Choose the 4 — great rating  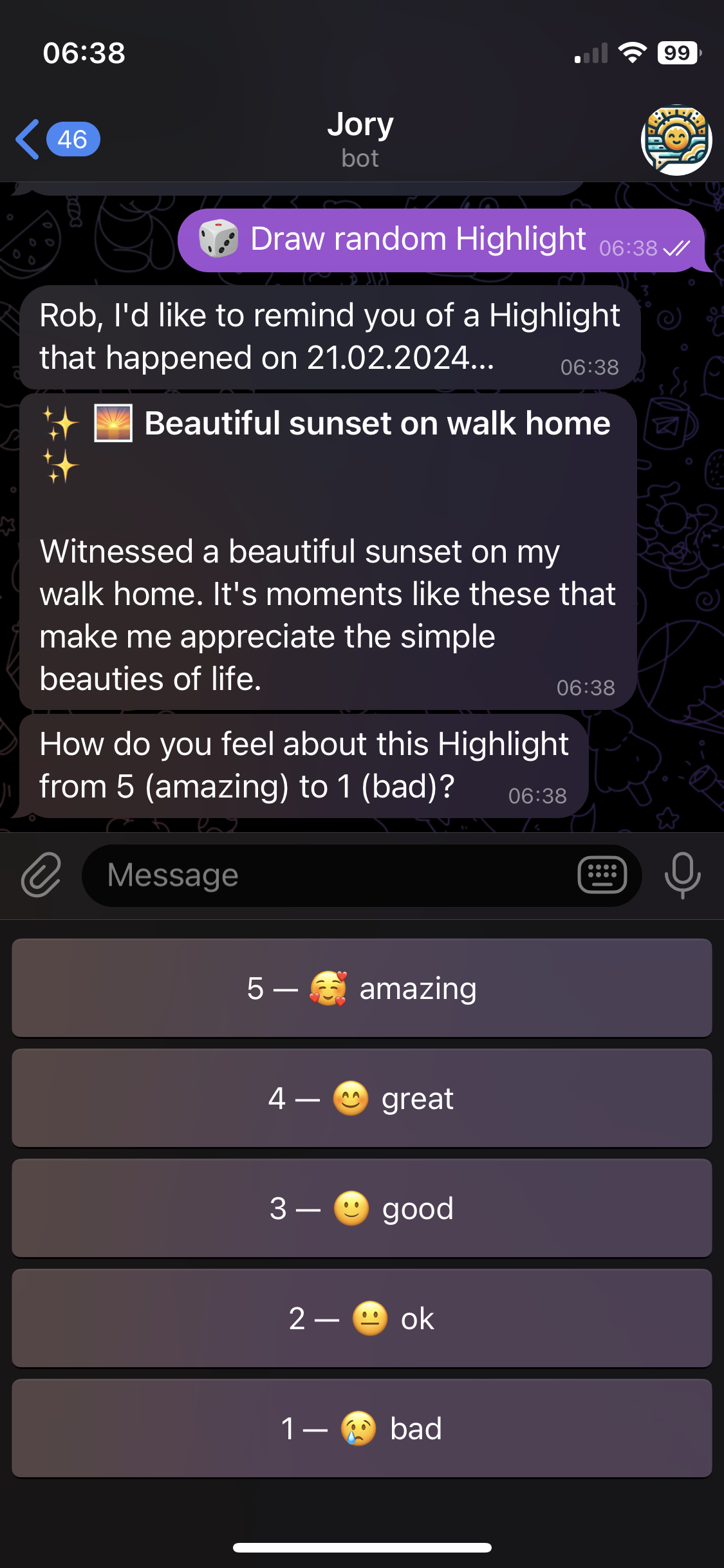point(362,1098)
